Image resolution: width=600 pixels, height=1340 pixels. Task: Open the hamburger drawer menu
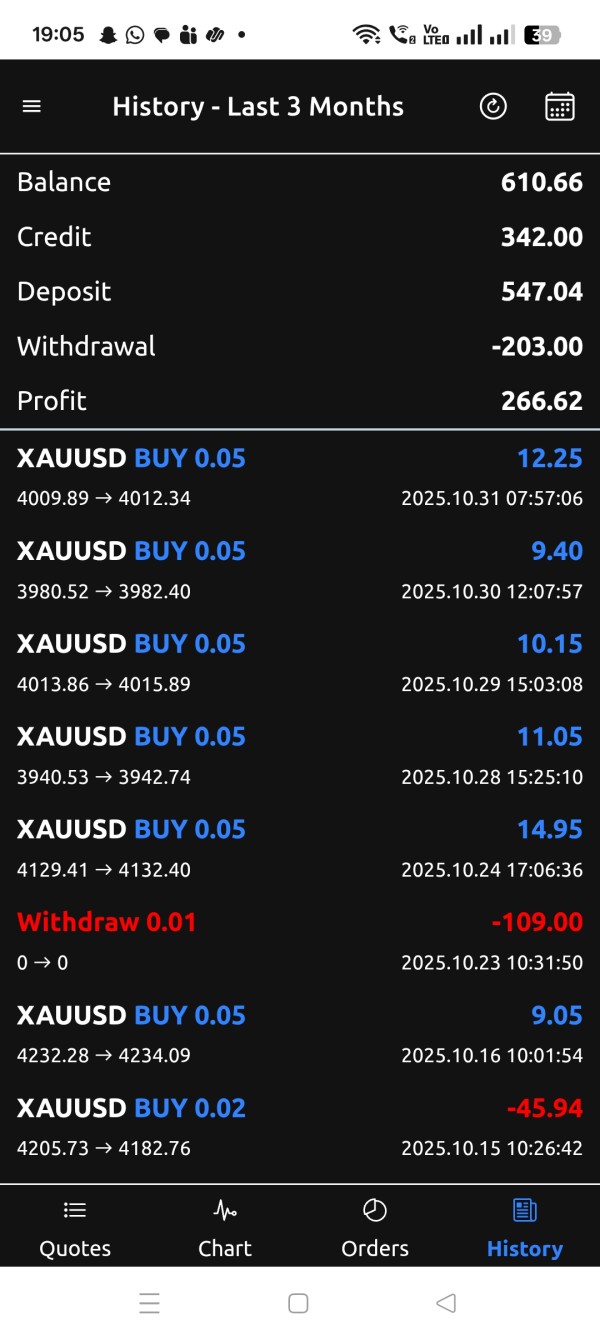(x=32, y=106)
